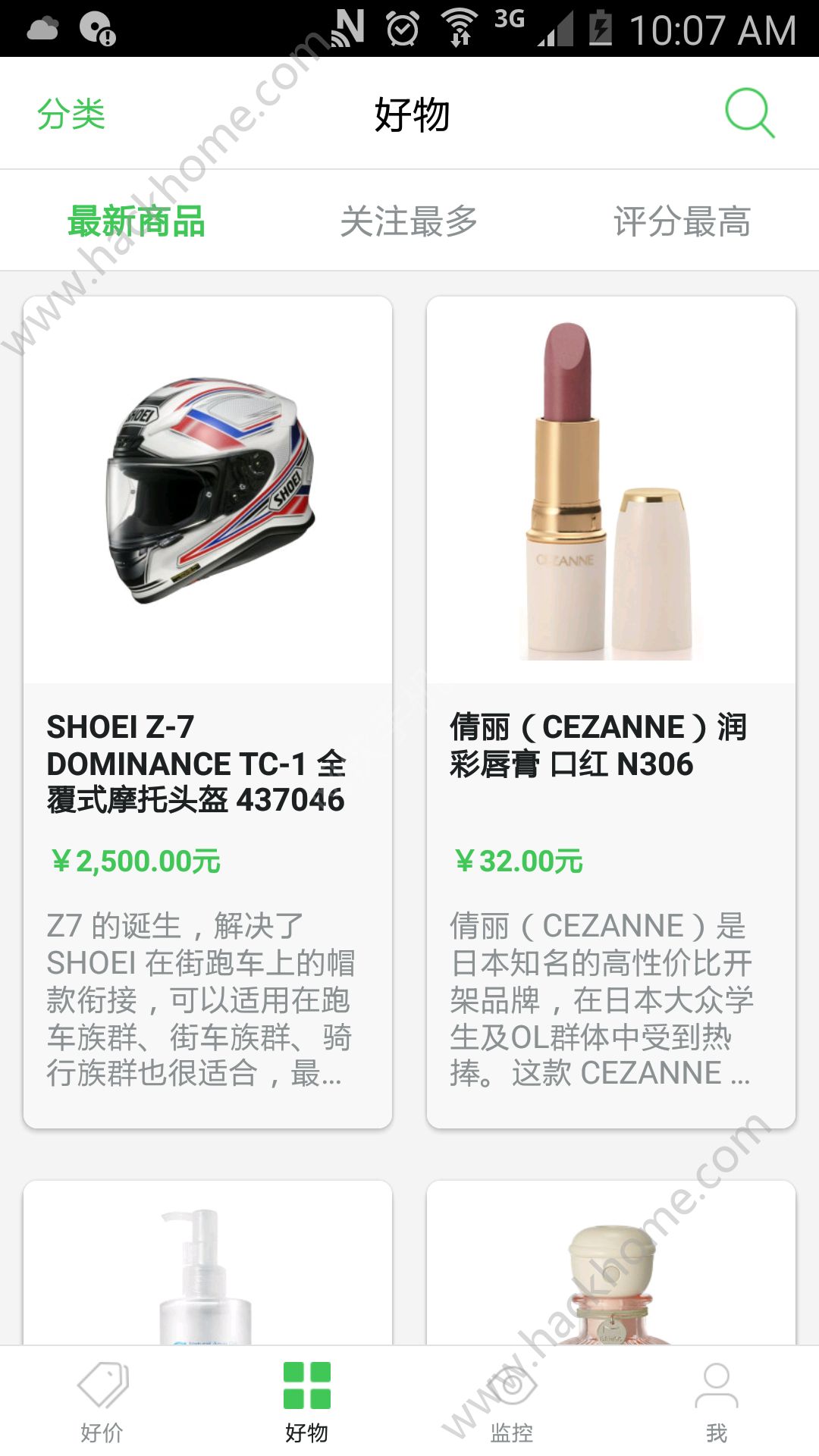
Task: Open the SHOEI Z-7 helmet product card
Action: 208,711
